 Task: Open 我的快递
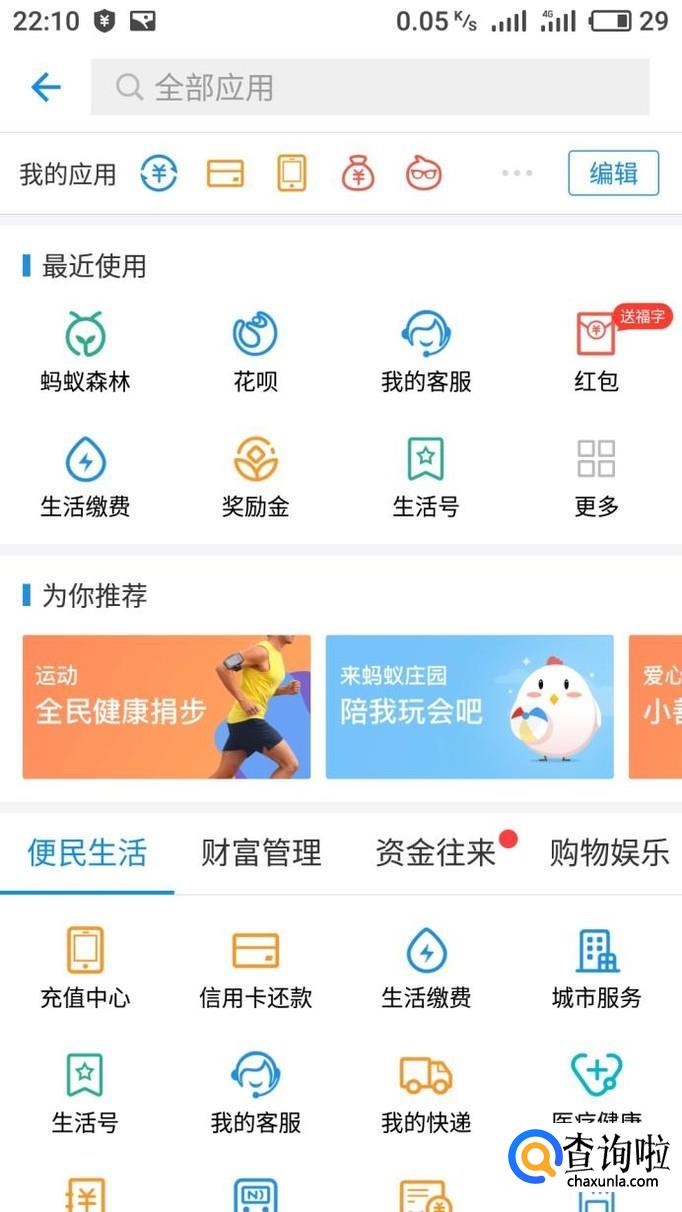coord(426,1092)
